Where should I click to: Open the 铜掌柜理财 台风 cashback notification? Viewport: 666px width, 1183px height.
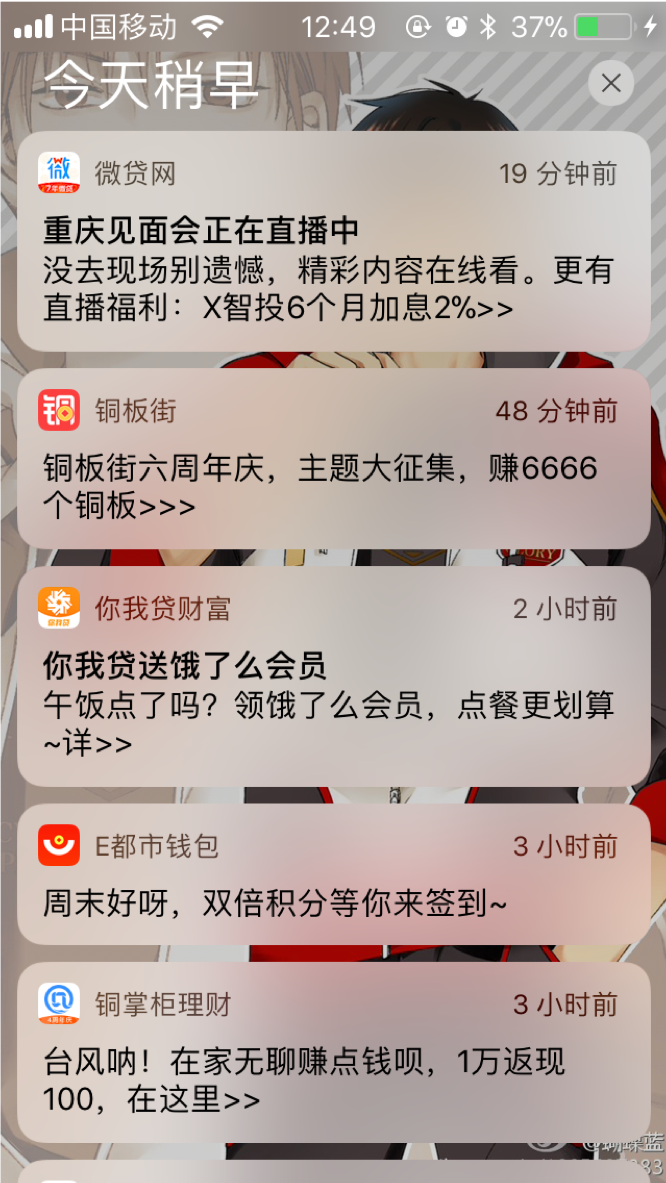(333, 1052)
